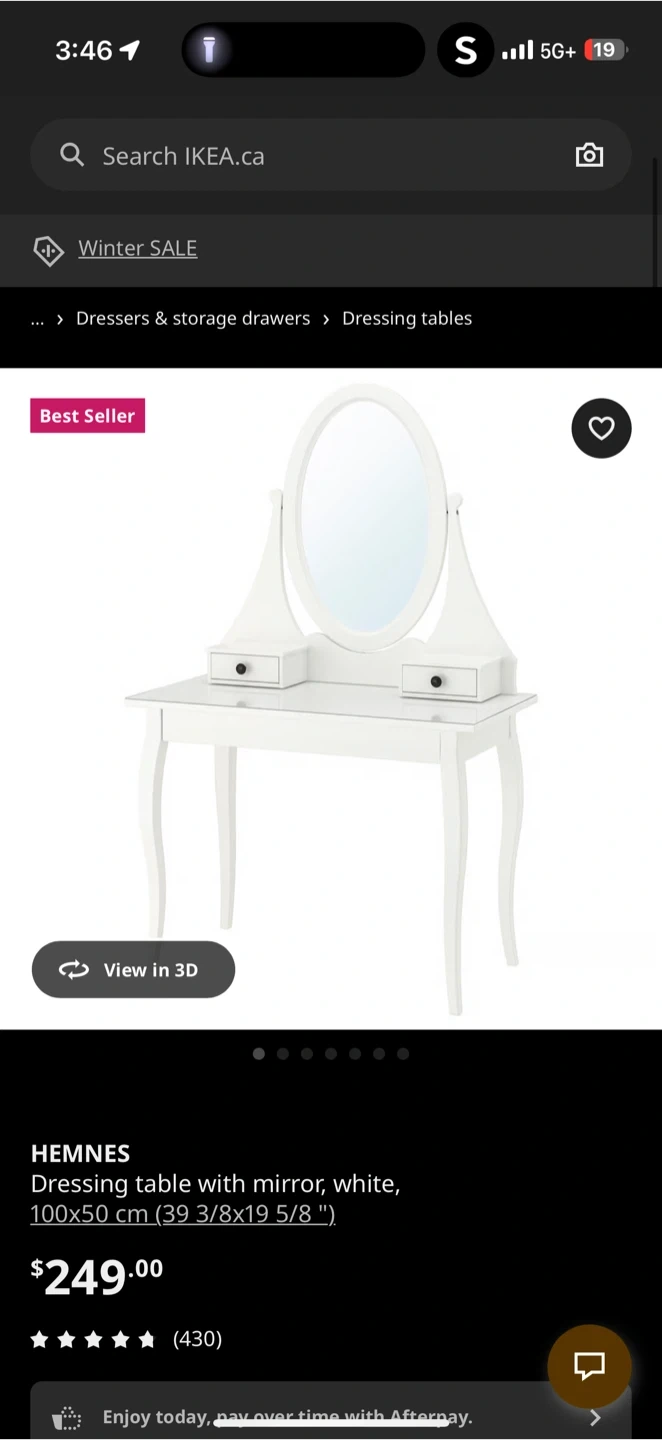Go to Dressers & storage drawers breadcrumb
This screenshot has width=662, height=1440.
pos(193,319)
